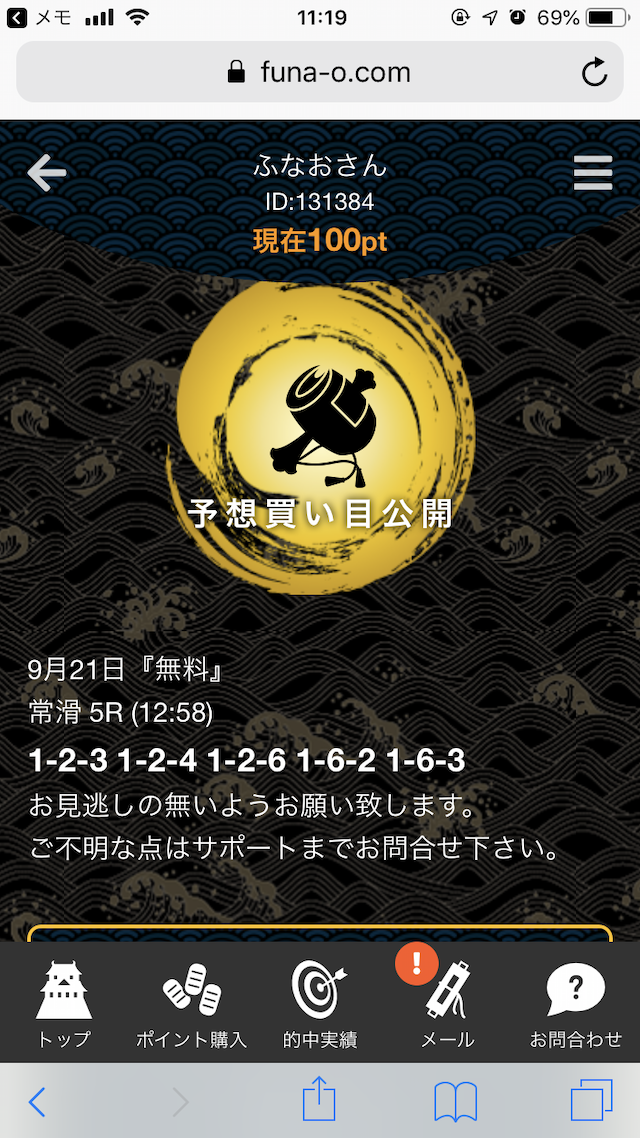
Task: Tap the white back arrow in header
Action: (47, 173)
